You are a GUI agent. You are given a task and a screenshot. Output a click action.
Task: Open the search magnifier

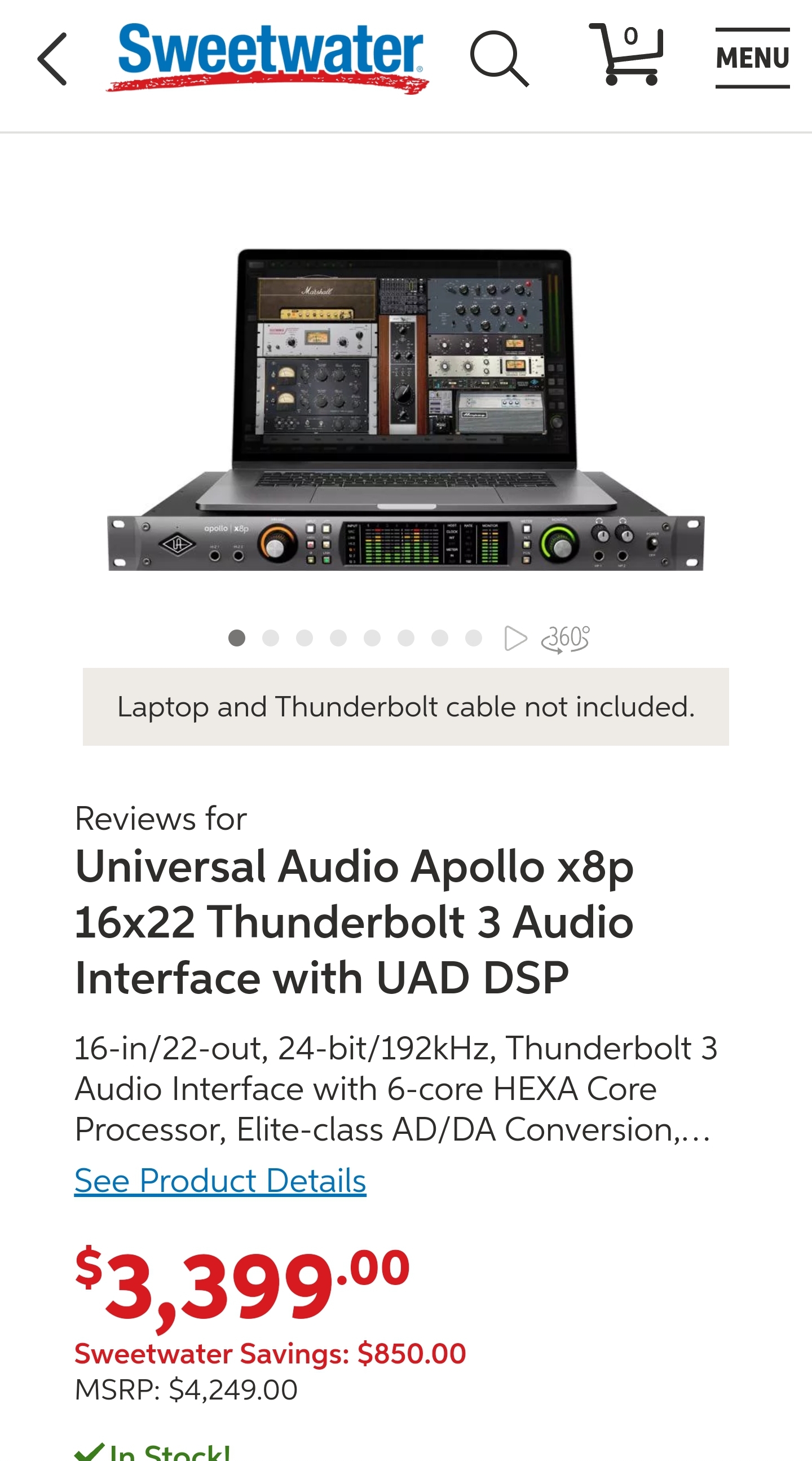click(499, 59)
